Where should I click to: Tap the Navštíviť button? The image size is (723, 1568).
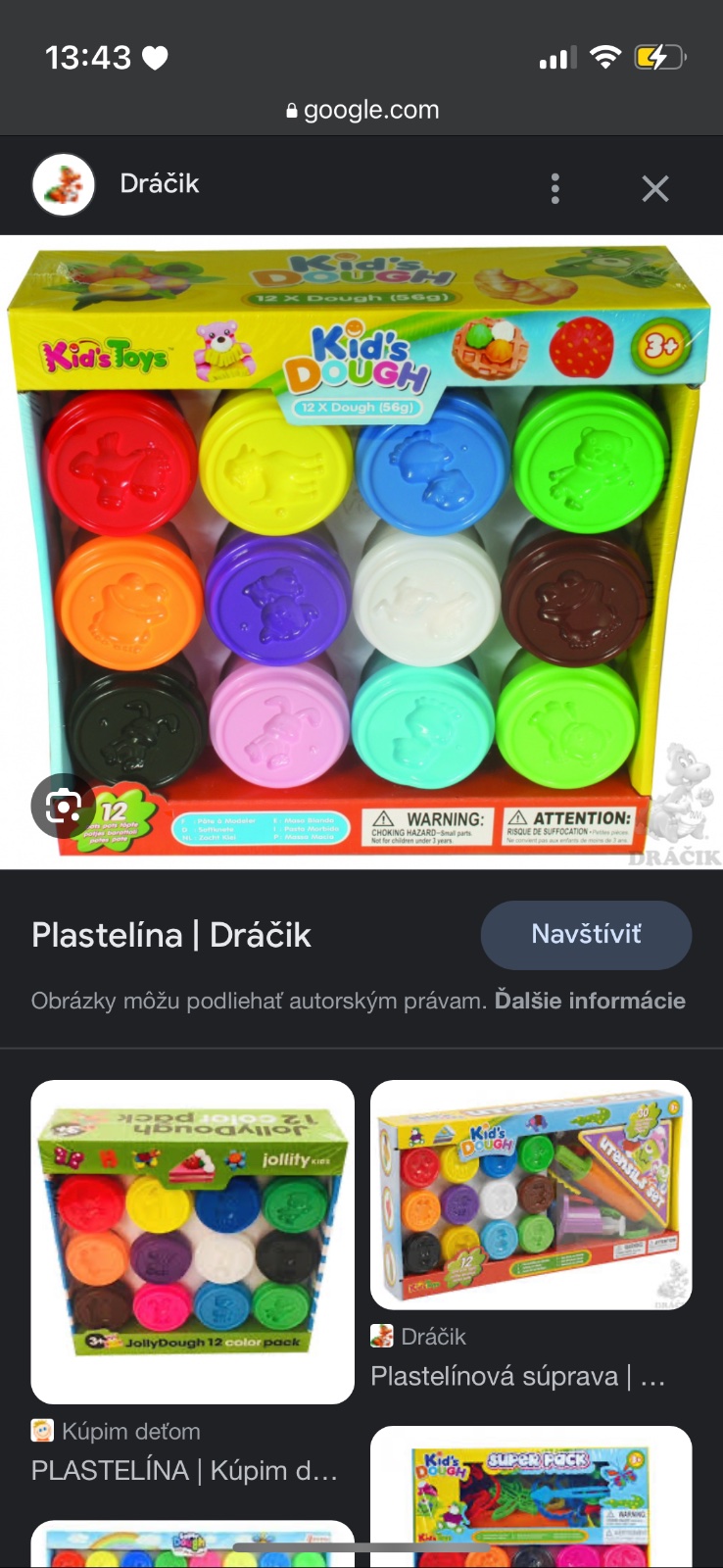coord(586,935)
